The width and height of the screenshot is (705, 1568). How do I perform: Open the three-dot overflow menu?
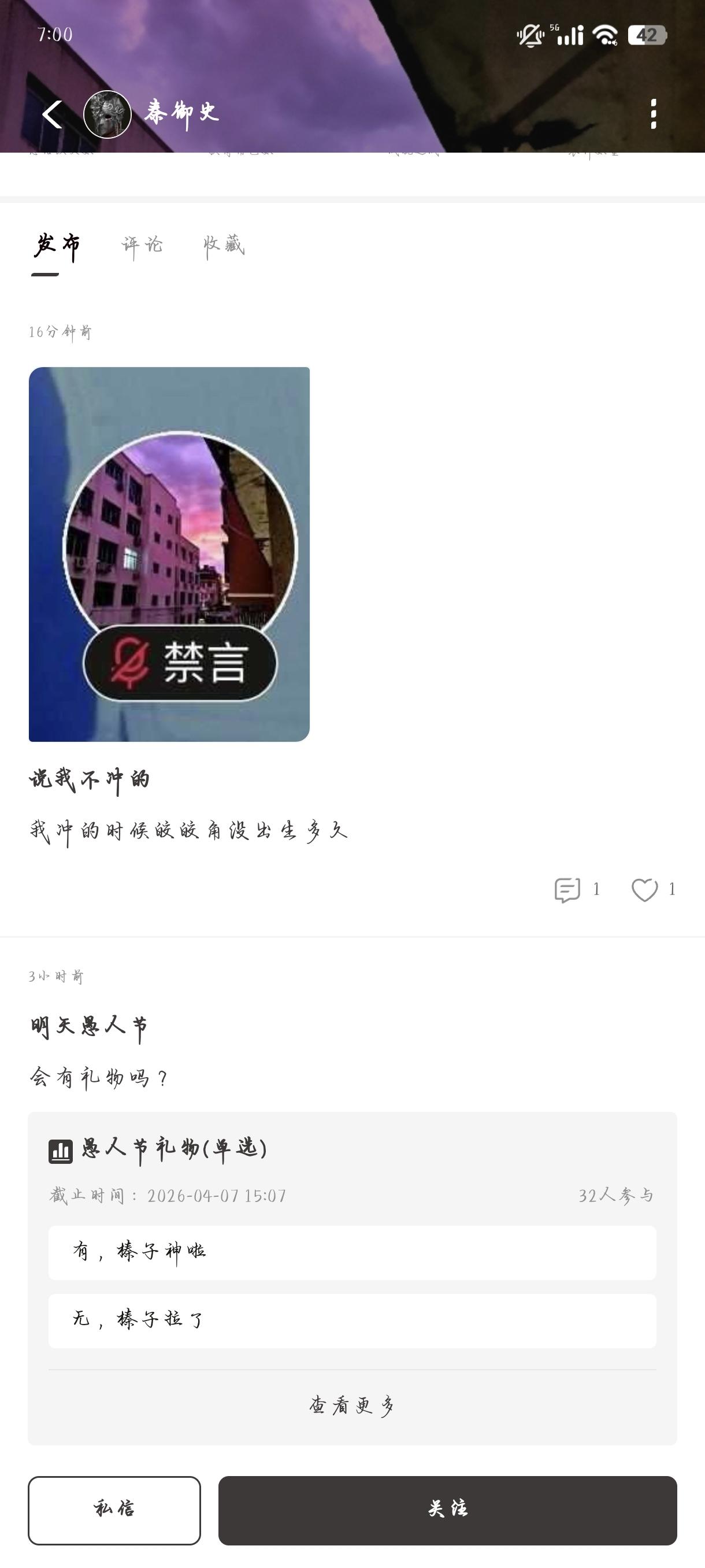point(654,114)
